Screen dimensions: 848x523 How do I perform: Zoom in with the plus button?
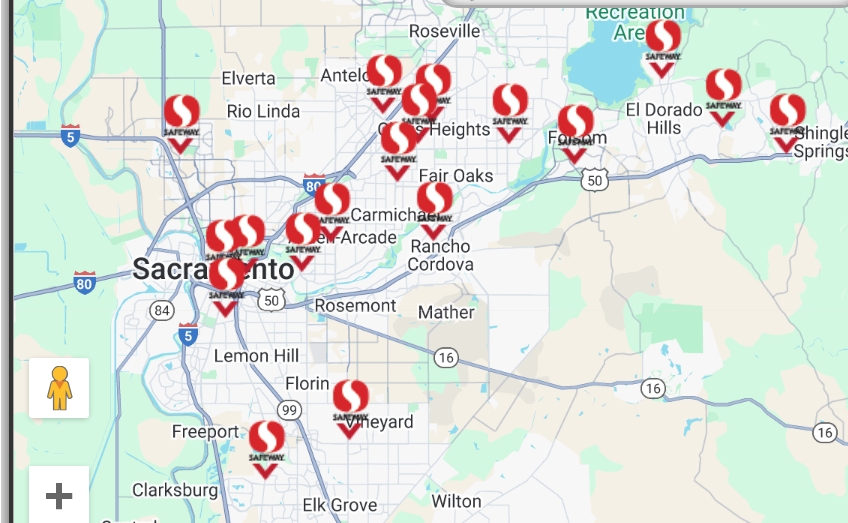(x=59, y=495)
